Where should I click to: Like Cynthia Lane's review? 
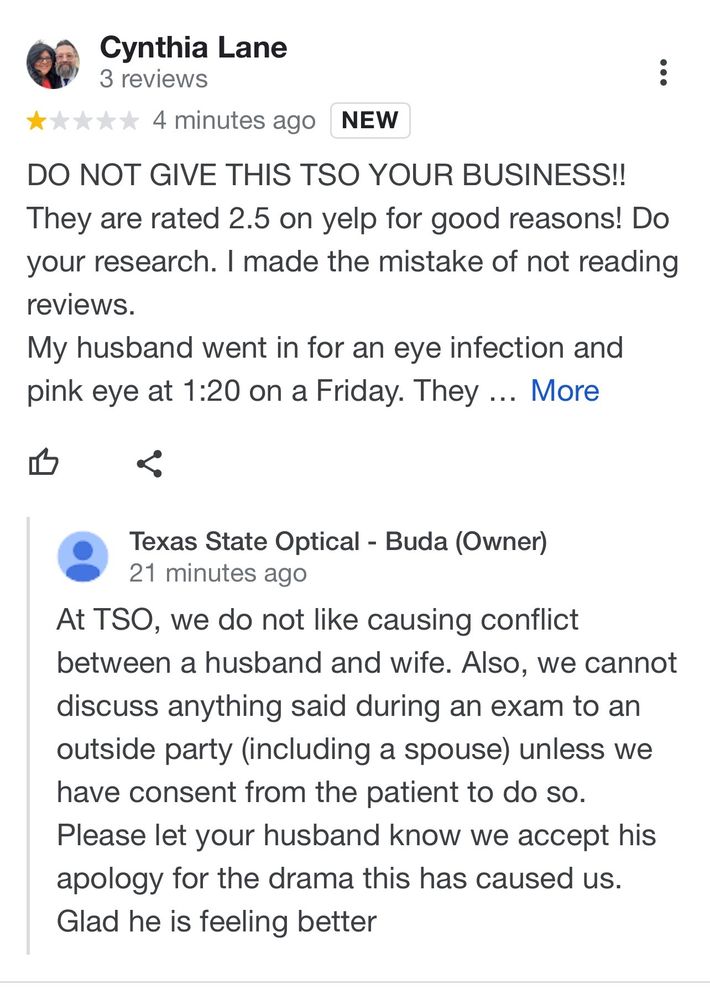[x=44, y=463]
